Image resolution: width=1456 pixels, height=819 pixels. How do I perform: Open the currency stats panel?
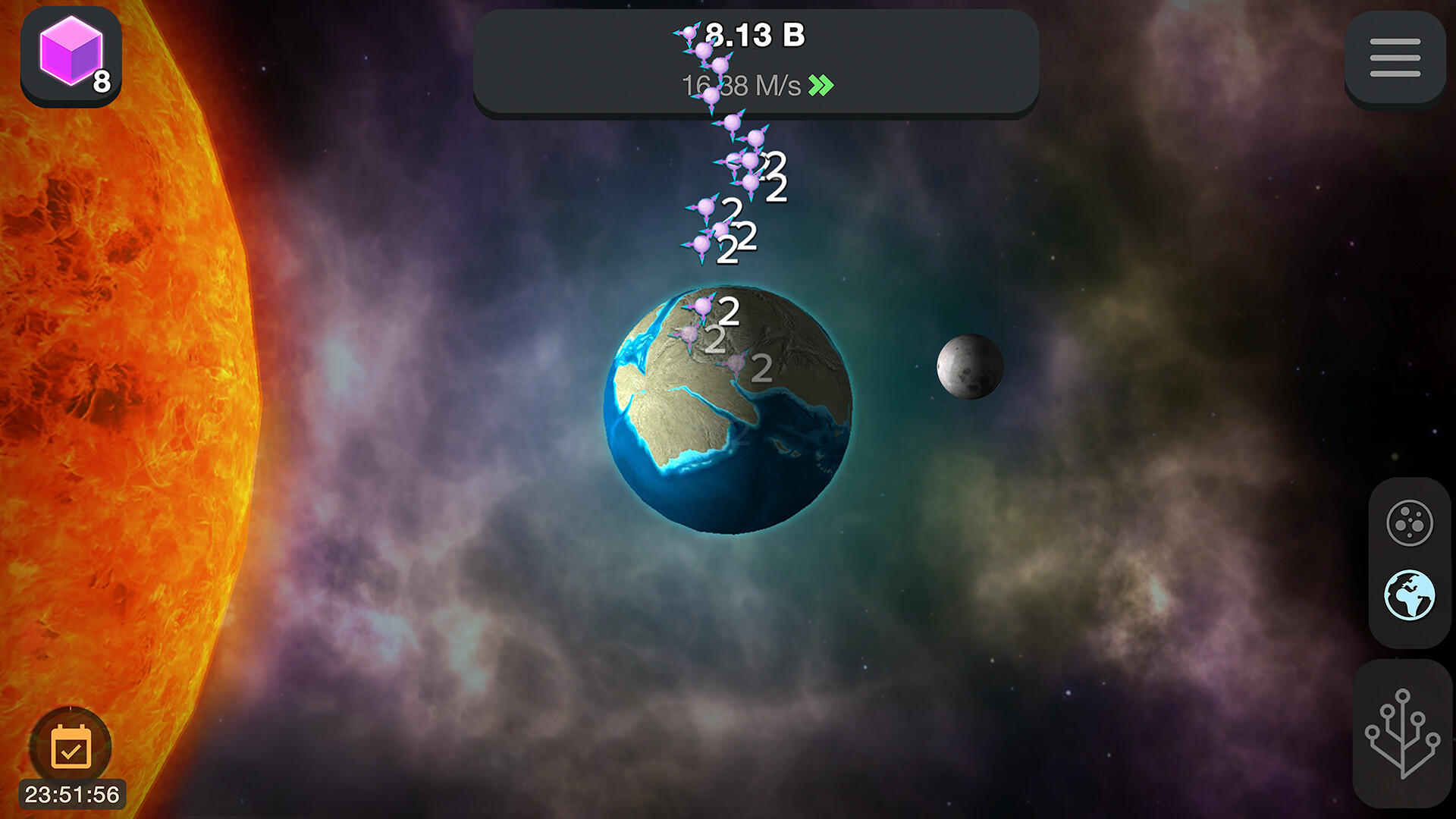755,62
